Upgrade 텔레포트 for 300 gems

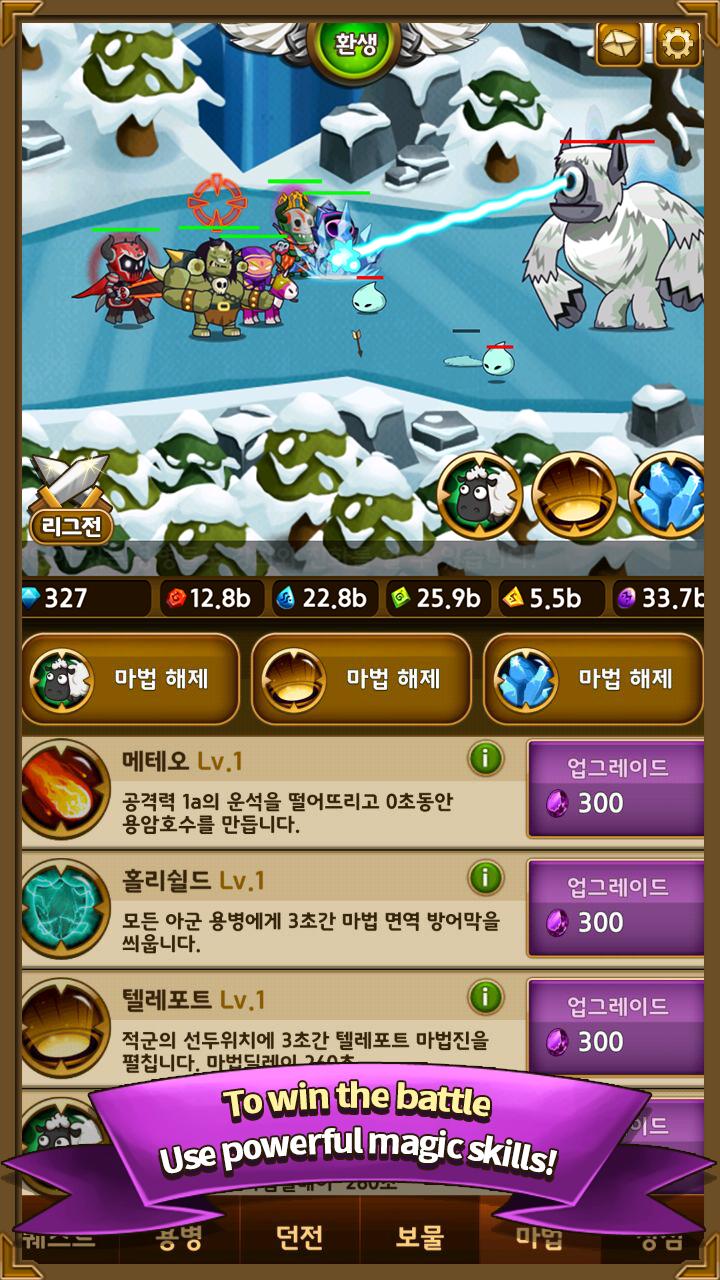[x=616, y=1026]
